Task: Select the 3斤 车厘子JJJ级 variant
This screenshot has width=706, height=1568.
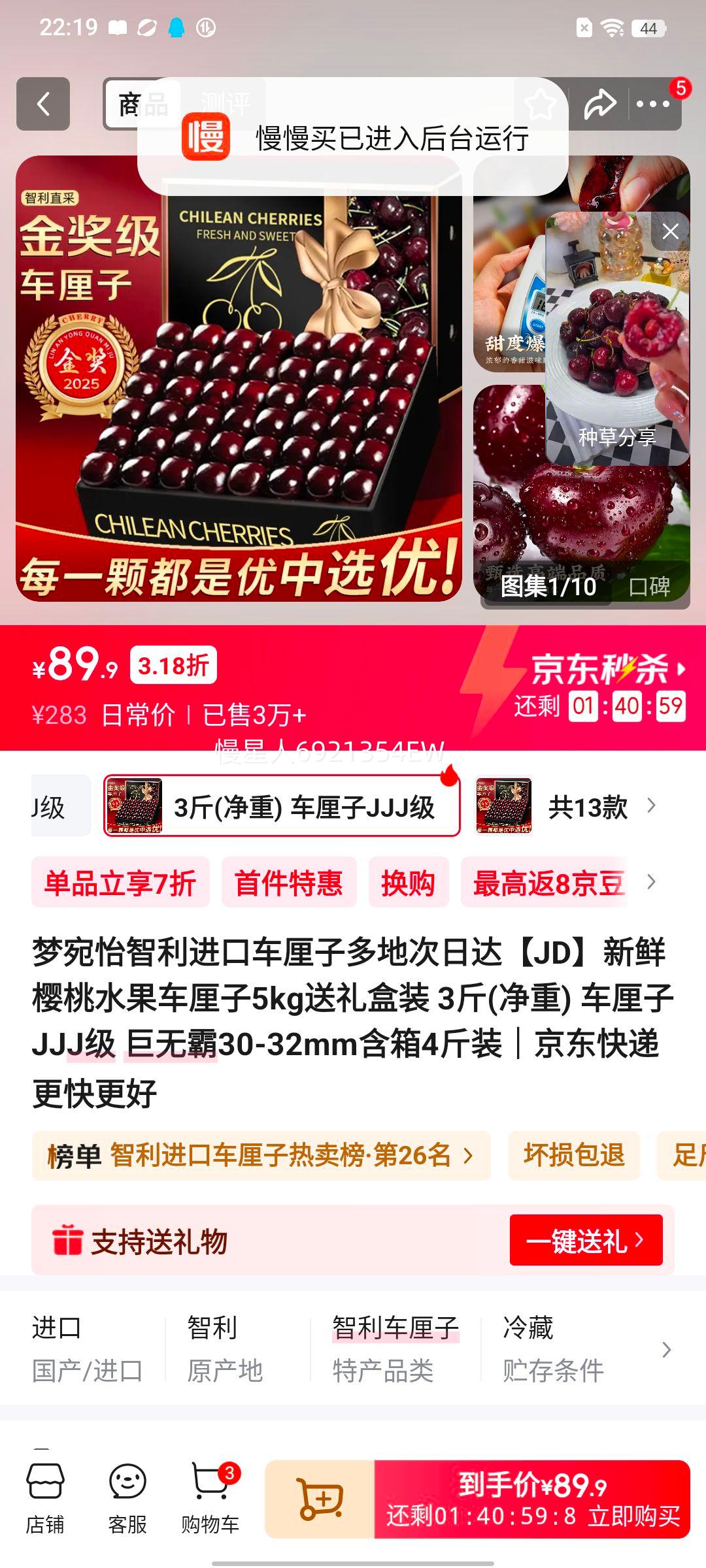Action: click(x=280, y=808)
